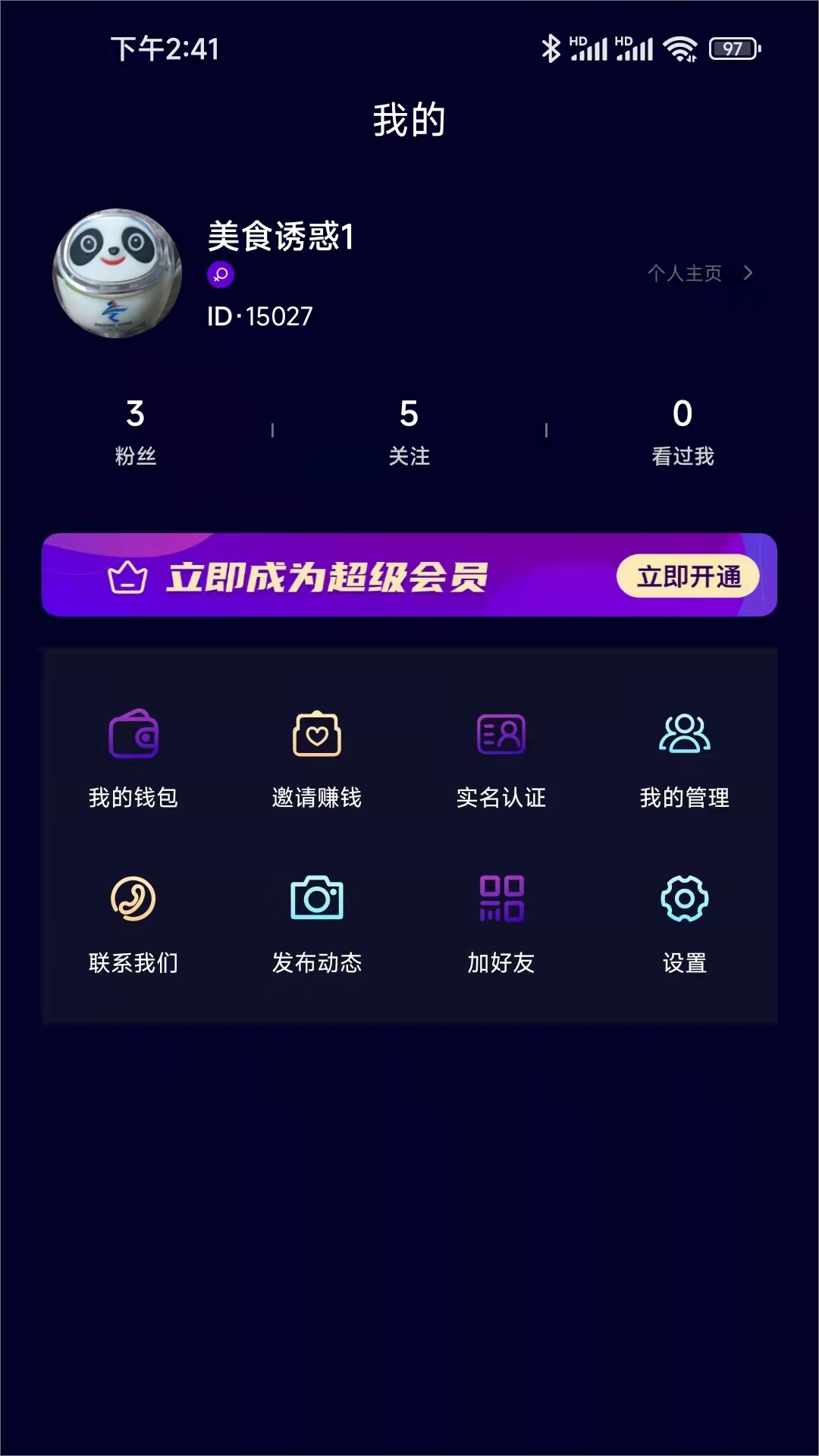See who viewed me under 看过我

682,432
